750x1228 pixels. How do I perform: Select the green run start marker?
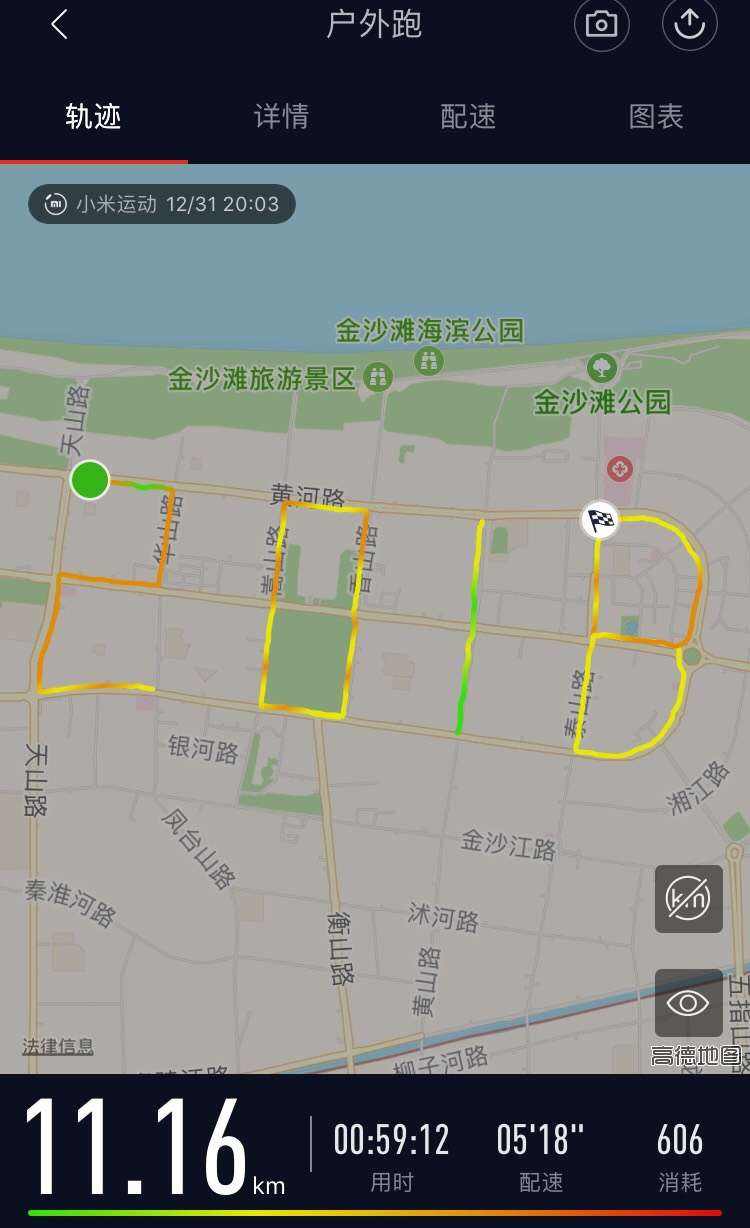(89, 479)
